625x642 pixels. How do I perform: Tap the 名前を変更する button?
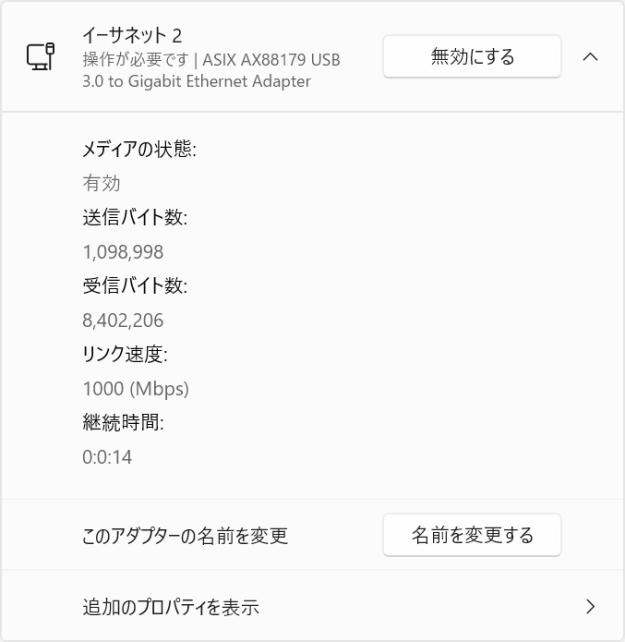472,535
